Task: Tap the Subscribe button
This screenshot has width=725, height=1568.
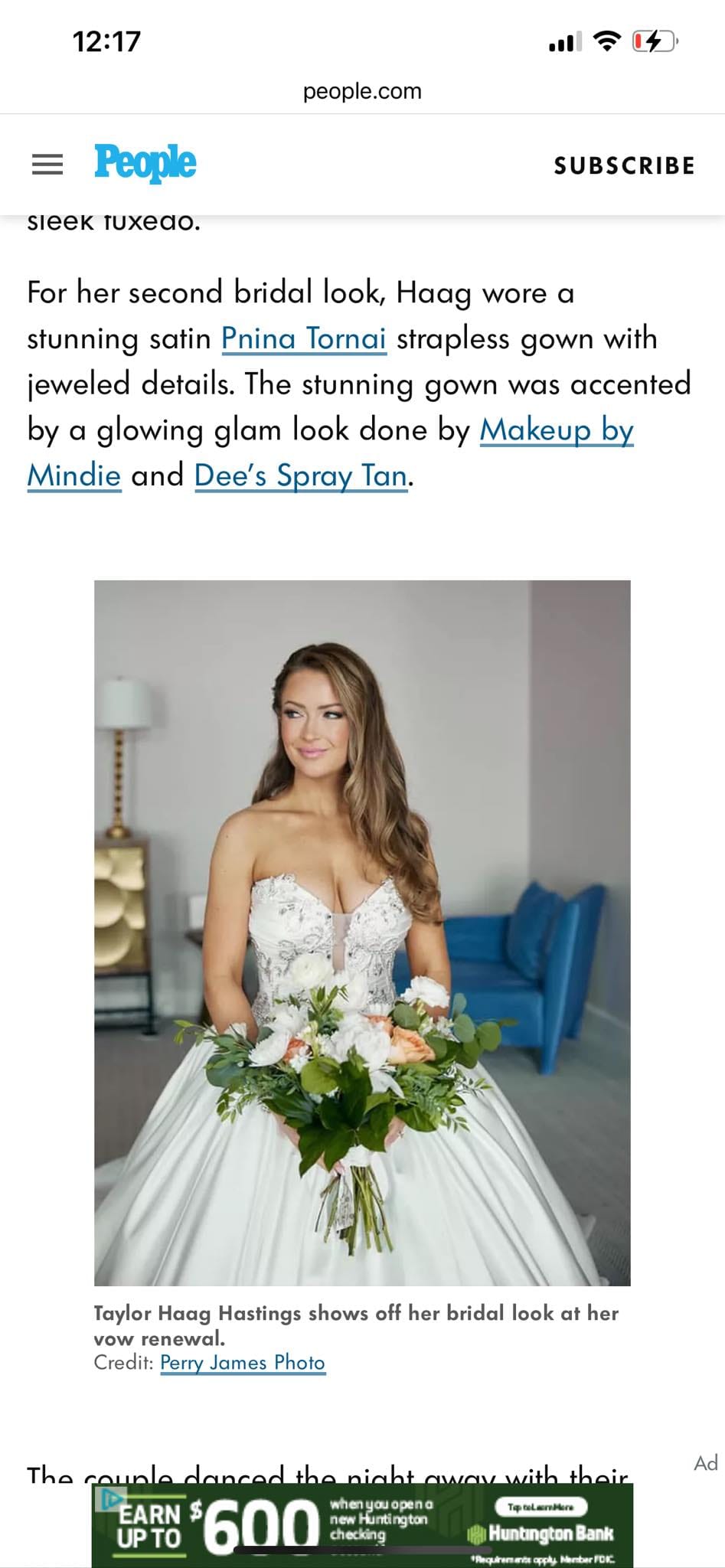Action: [624, 165]
